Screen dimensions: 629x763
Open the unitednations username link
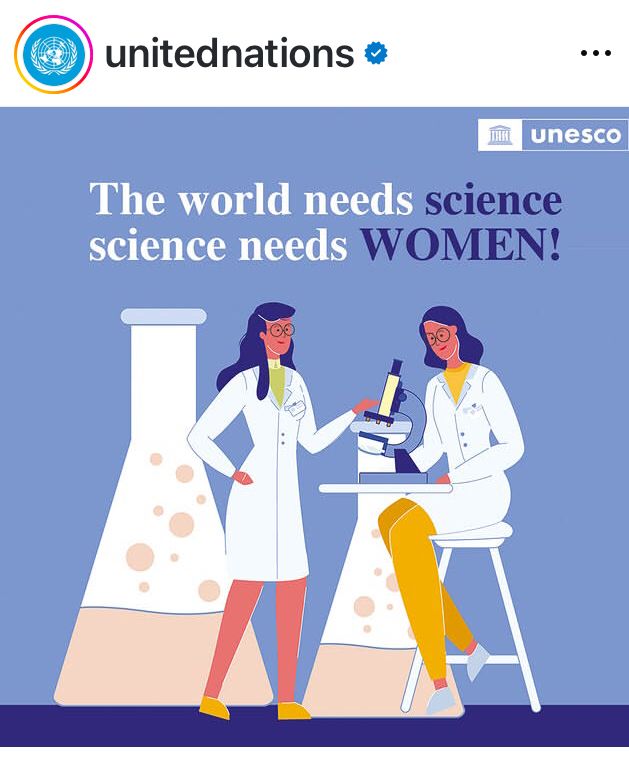pyautogui.click(x=229, y=53)
